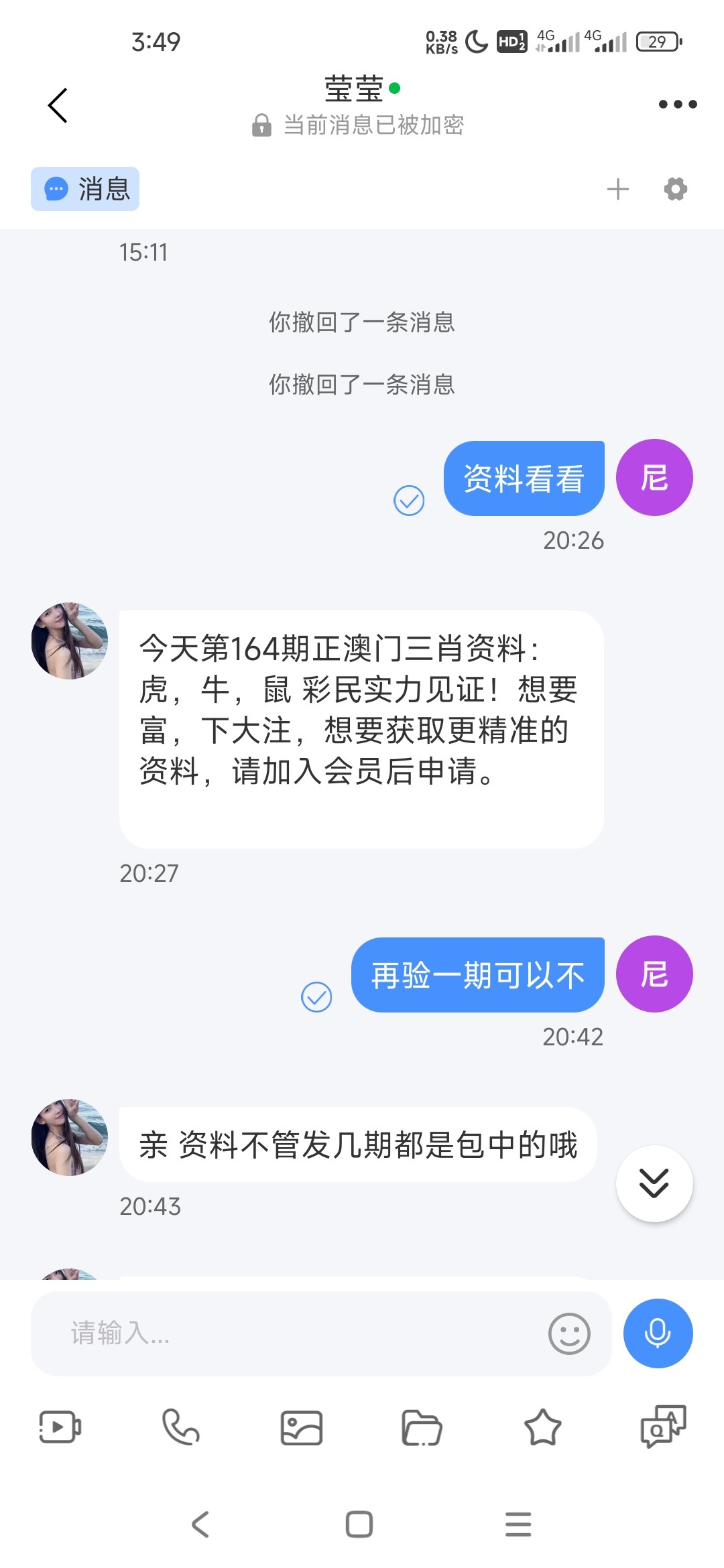Start a video call

pos(60,1427)
